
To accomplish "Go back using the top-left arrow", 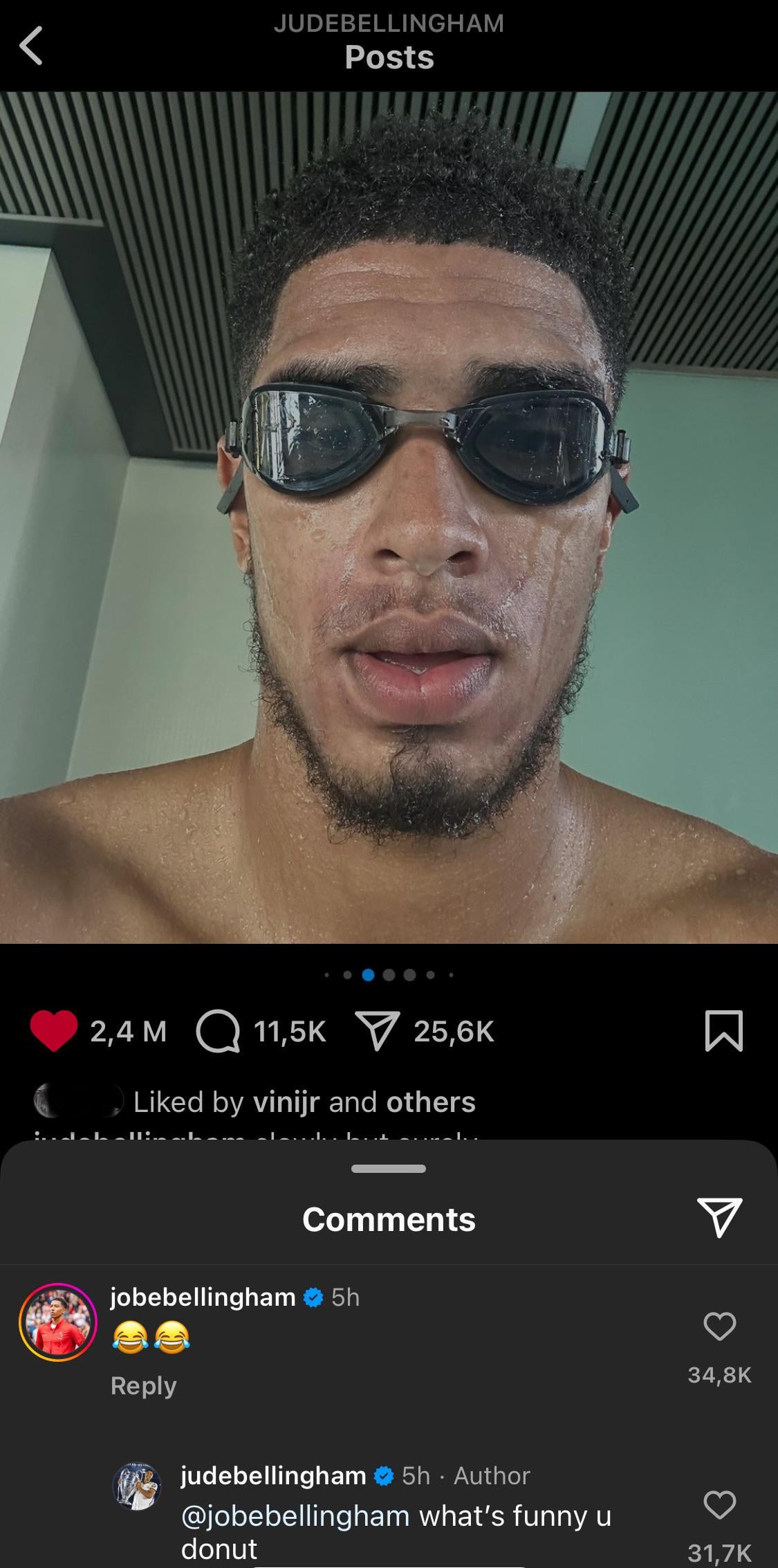I will [x=31, y=46].
